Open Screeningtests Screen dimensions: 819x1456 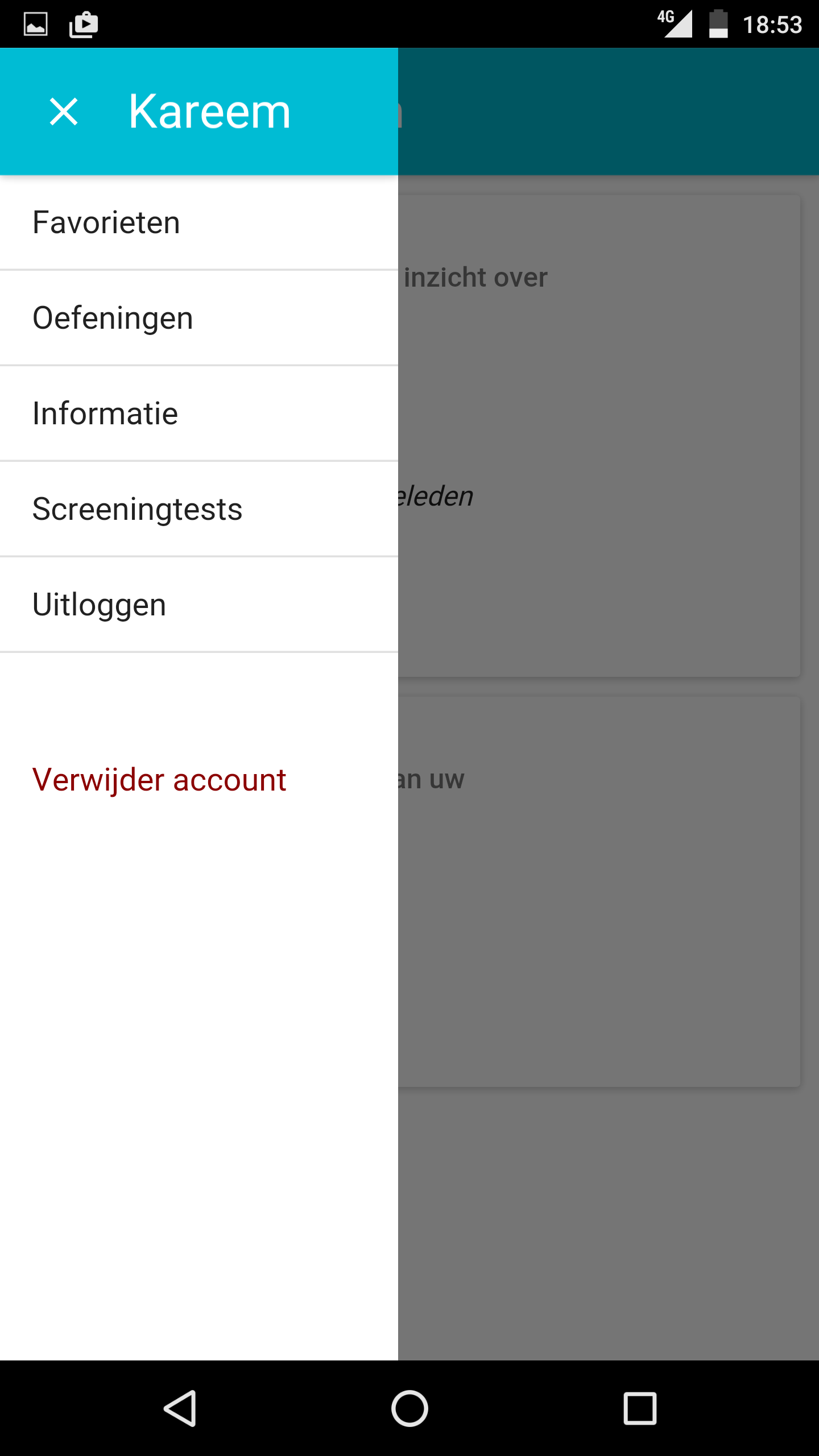click(x=199, y=509)
